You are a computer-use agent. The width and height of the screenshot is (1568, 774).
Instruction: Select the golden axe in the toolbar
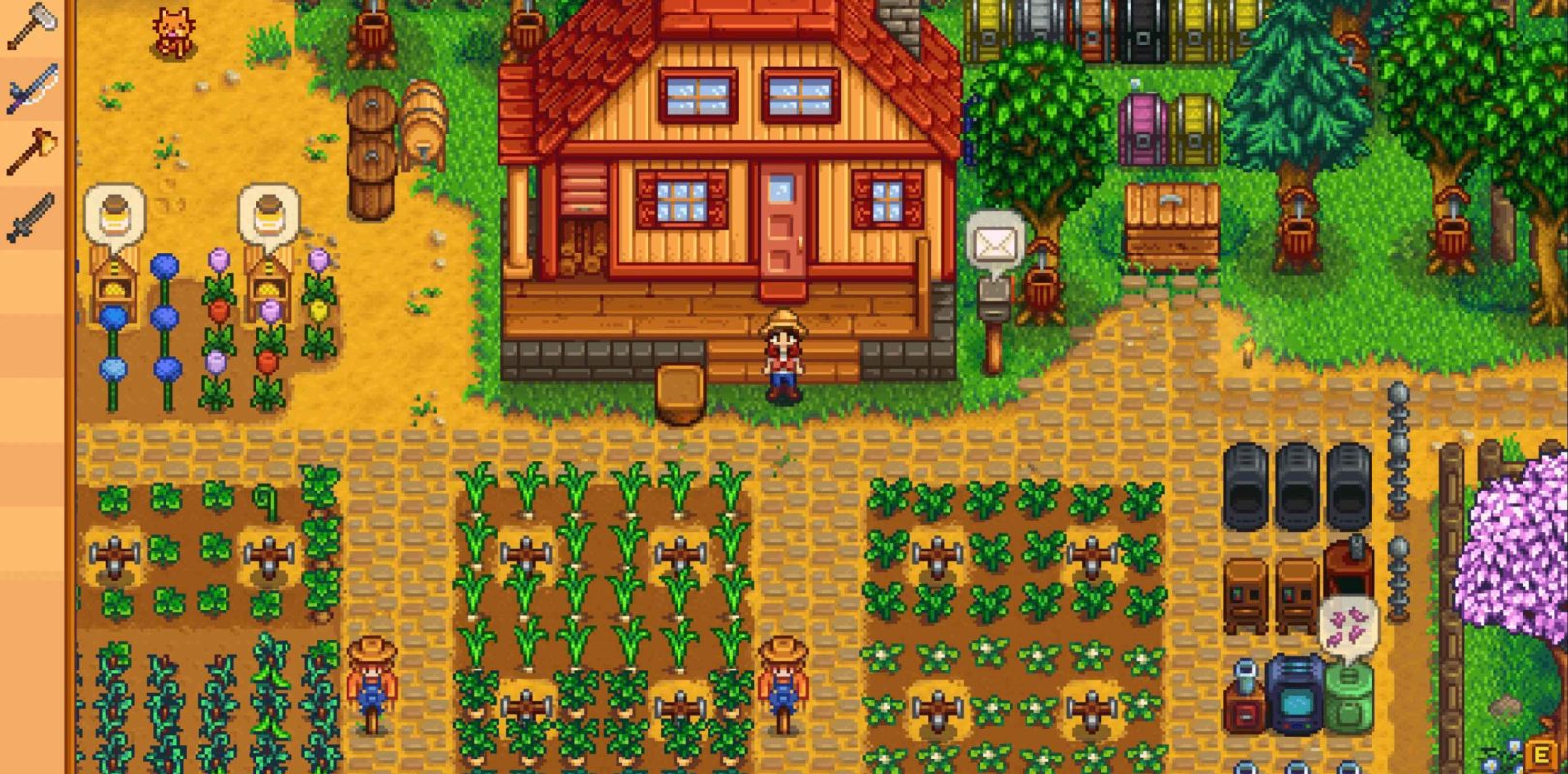[x=32, y=152]
